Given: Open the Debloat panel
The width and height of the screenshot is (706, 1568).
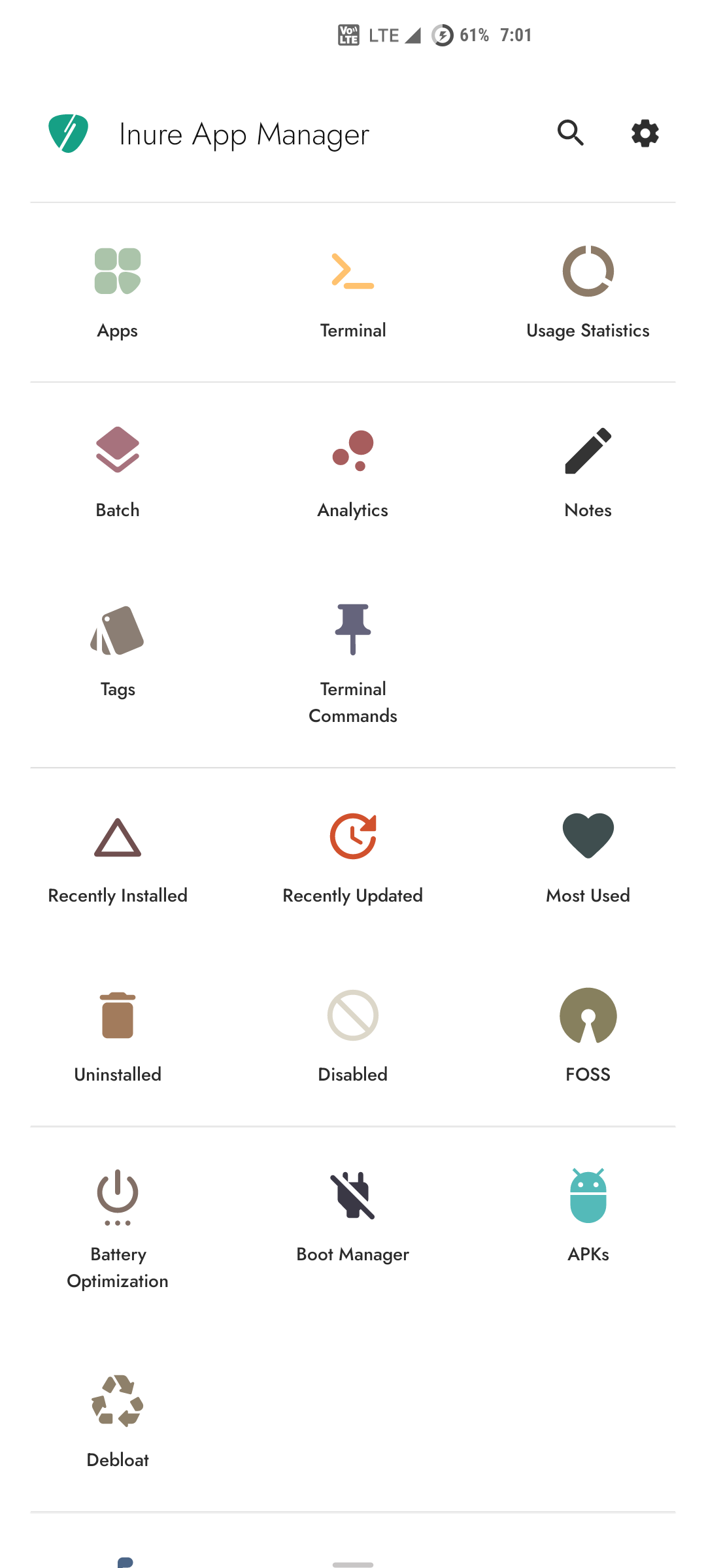Looking at the screenshot, I should (x=118, y=1422).
